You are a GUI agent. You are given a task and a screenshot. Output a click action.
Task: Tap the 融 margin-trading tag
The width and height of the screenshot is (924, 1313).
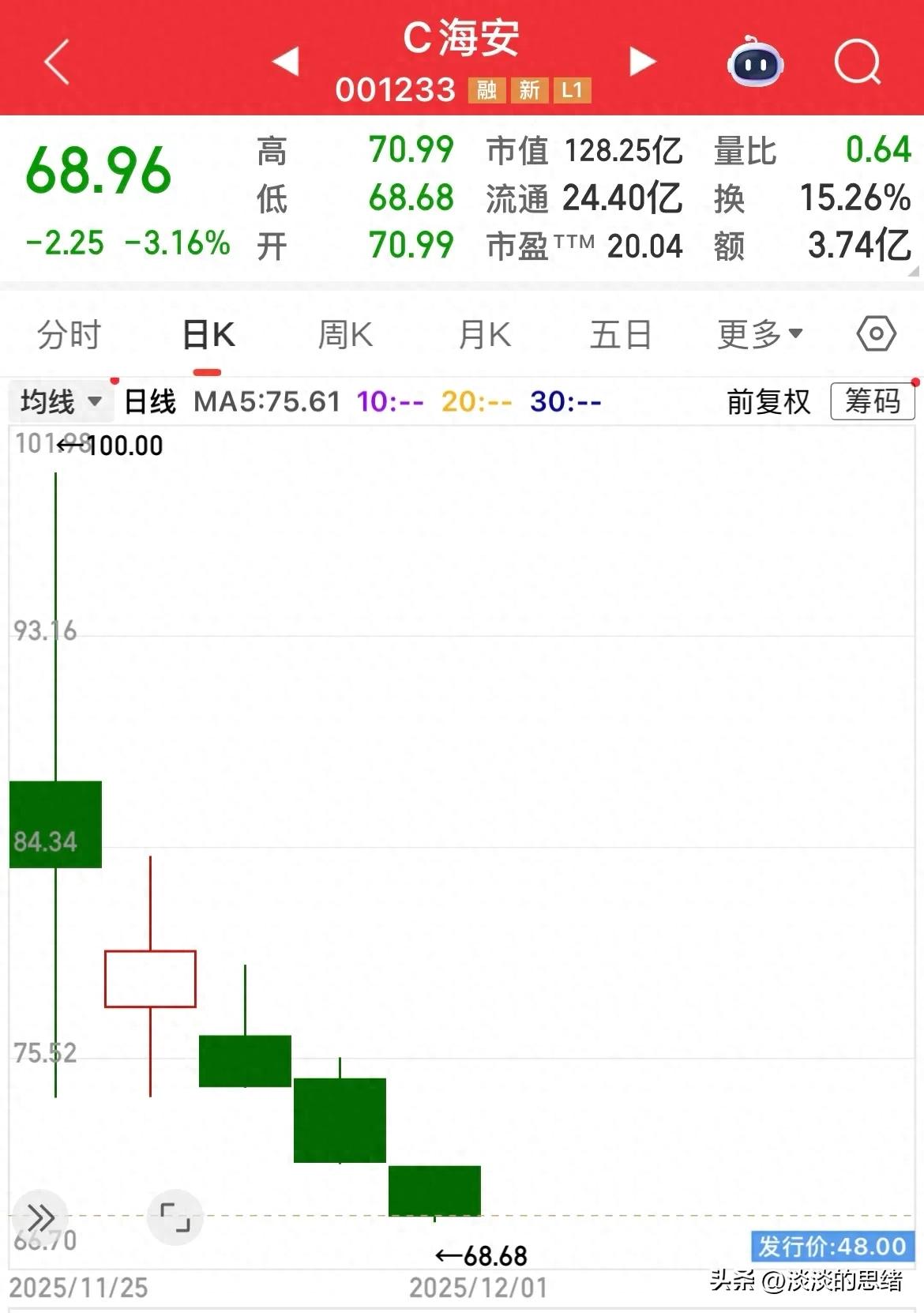click(486, 92)
